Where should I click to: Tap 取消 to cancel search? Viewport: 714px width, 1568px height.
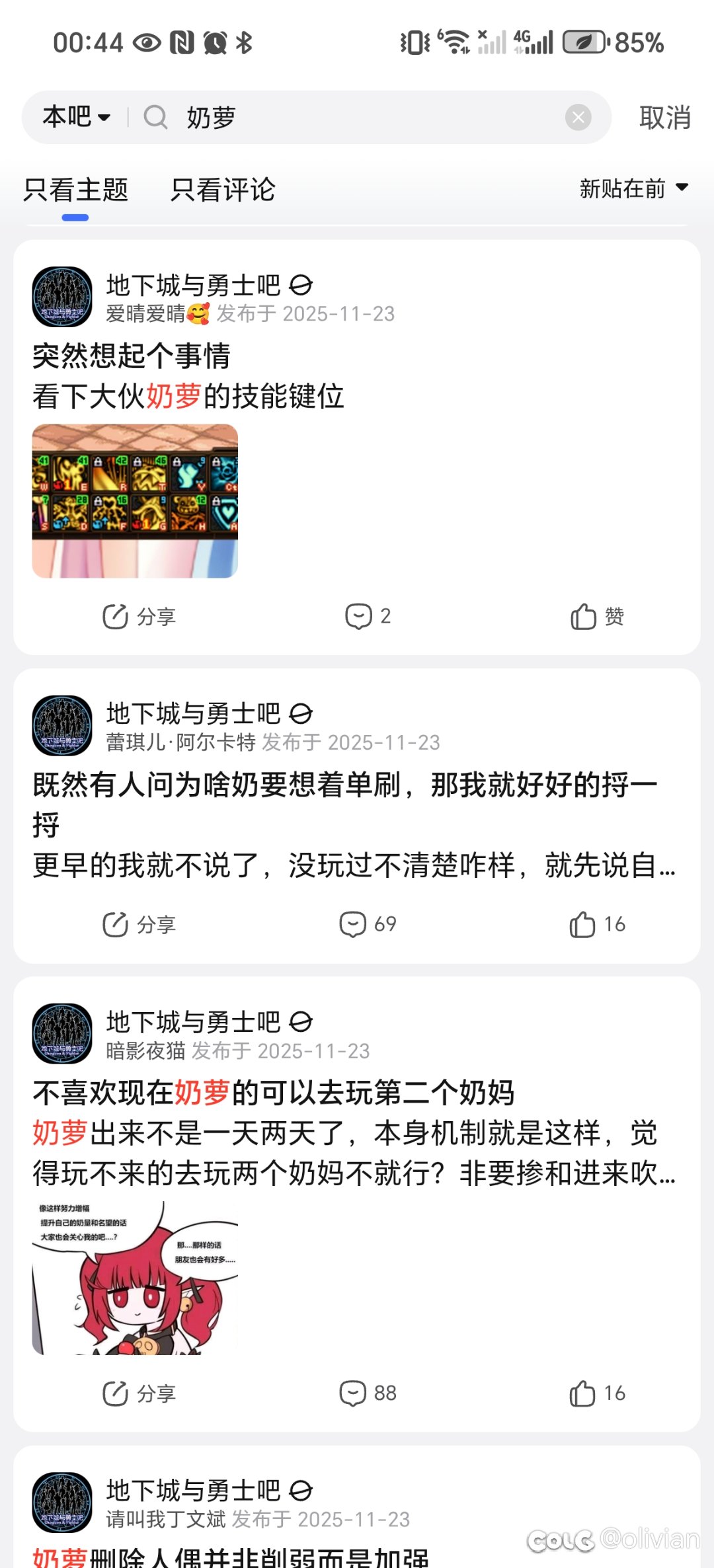click(664, 118)
